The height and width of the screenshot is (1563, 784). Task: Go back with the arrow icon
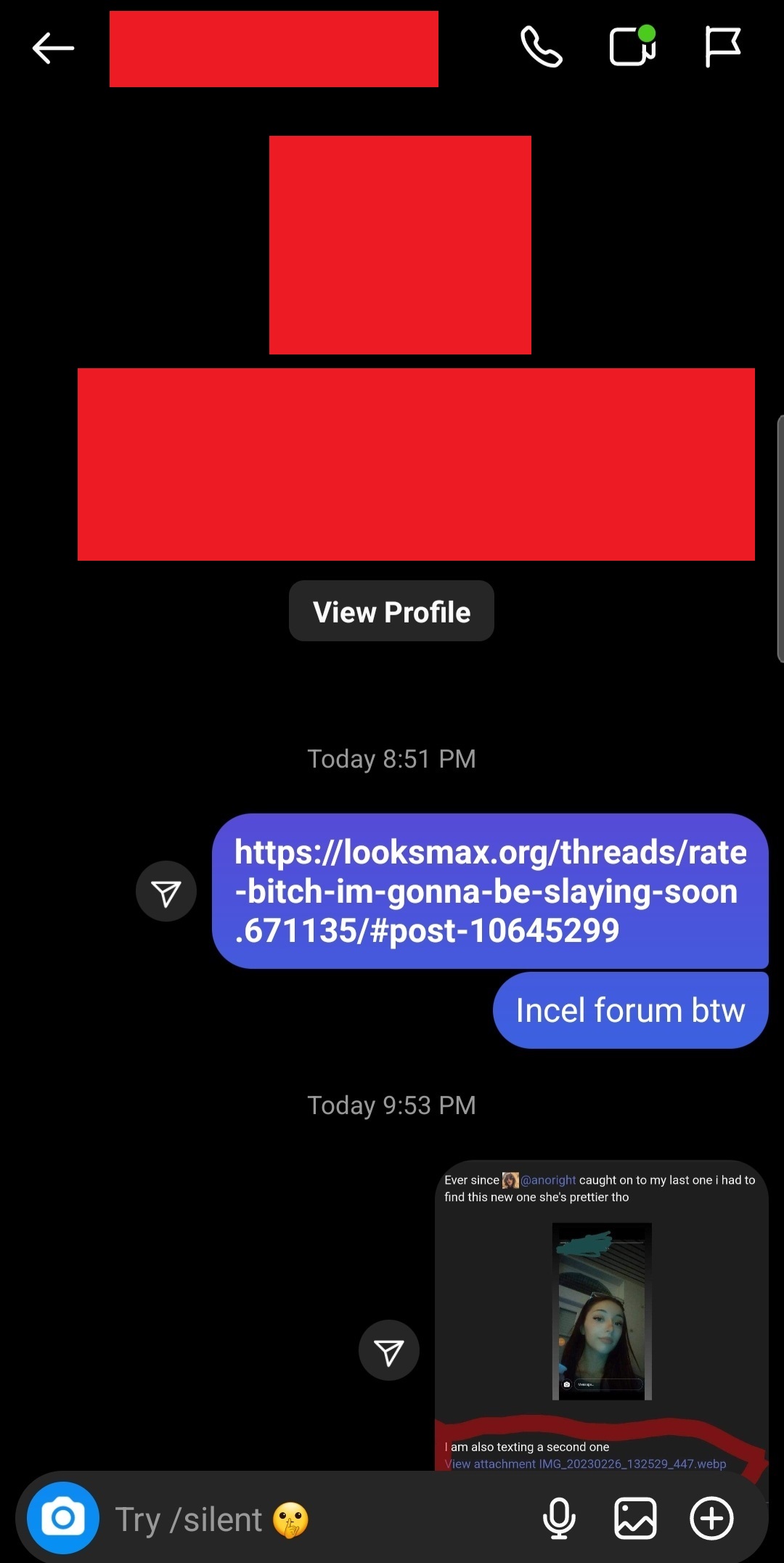53,49
